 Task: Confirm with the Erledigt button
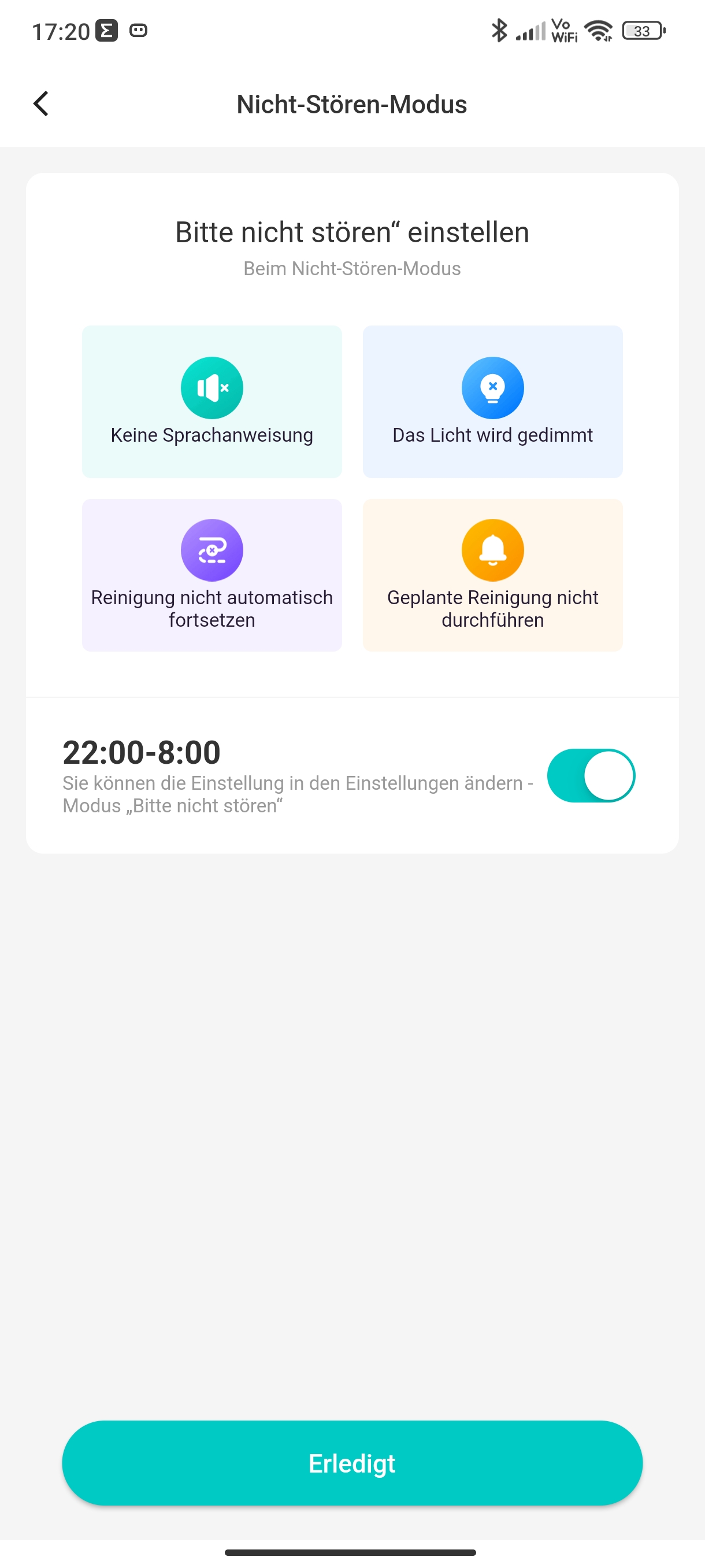[x=352, y=1463]
